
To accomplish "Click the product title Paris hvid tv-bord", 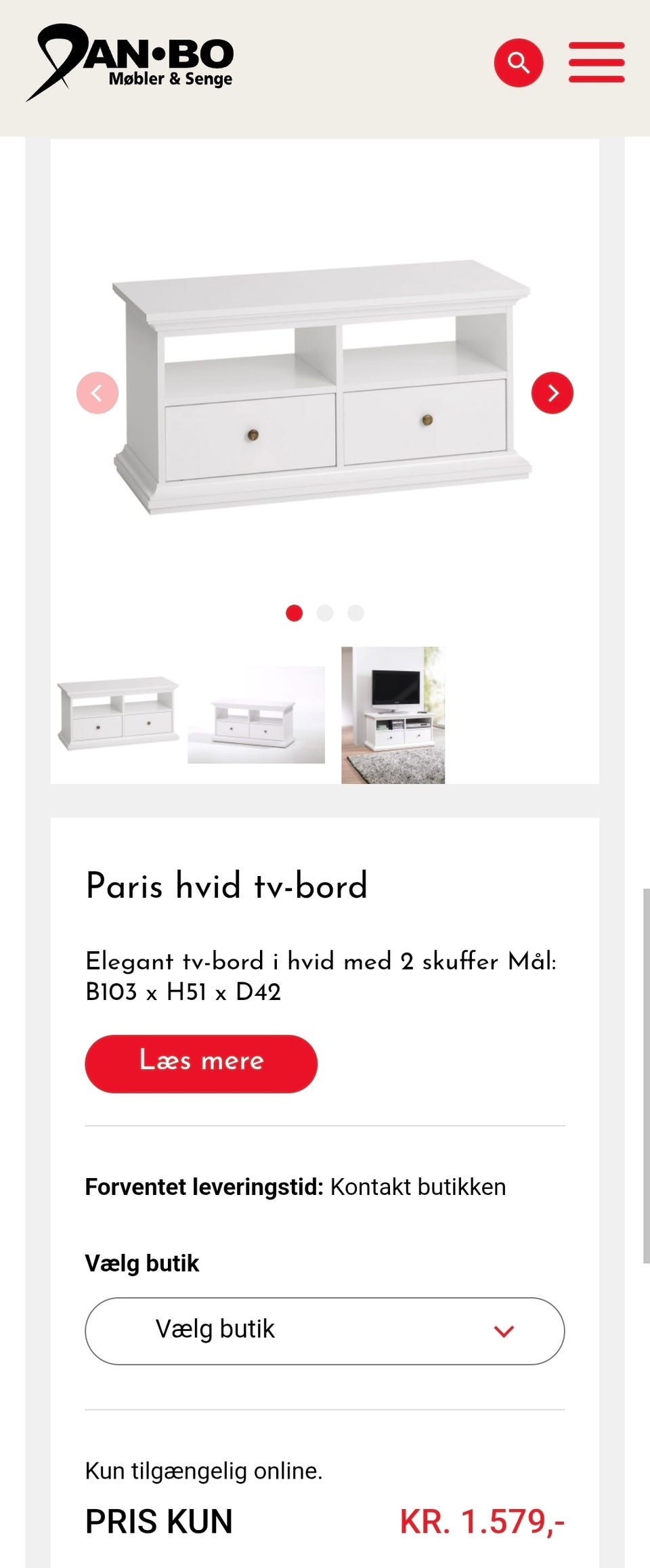I will tap(225, 886).
